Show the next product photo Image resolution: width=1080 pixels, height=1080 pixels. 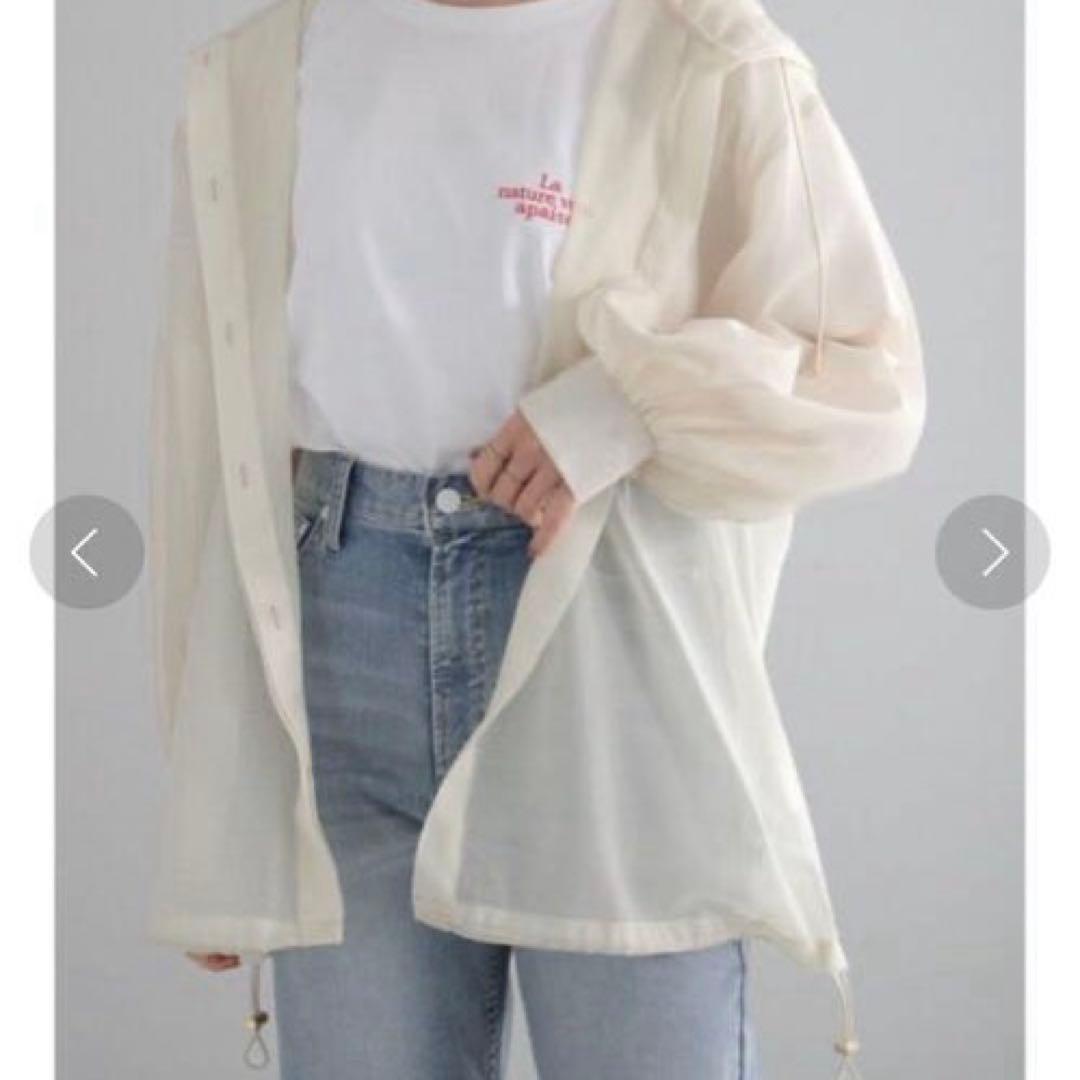993,552
